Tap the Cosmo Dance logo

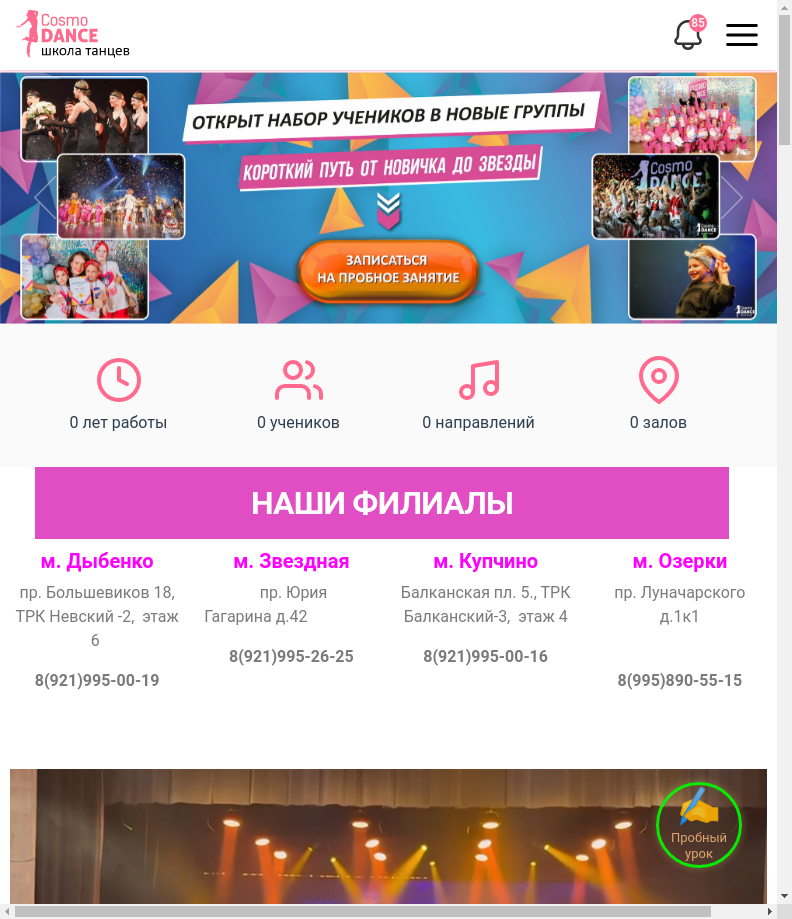tap(73, 35)
